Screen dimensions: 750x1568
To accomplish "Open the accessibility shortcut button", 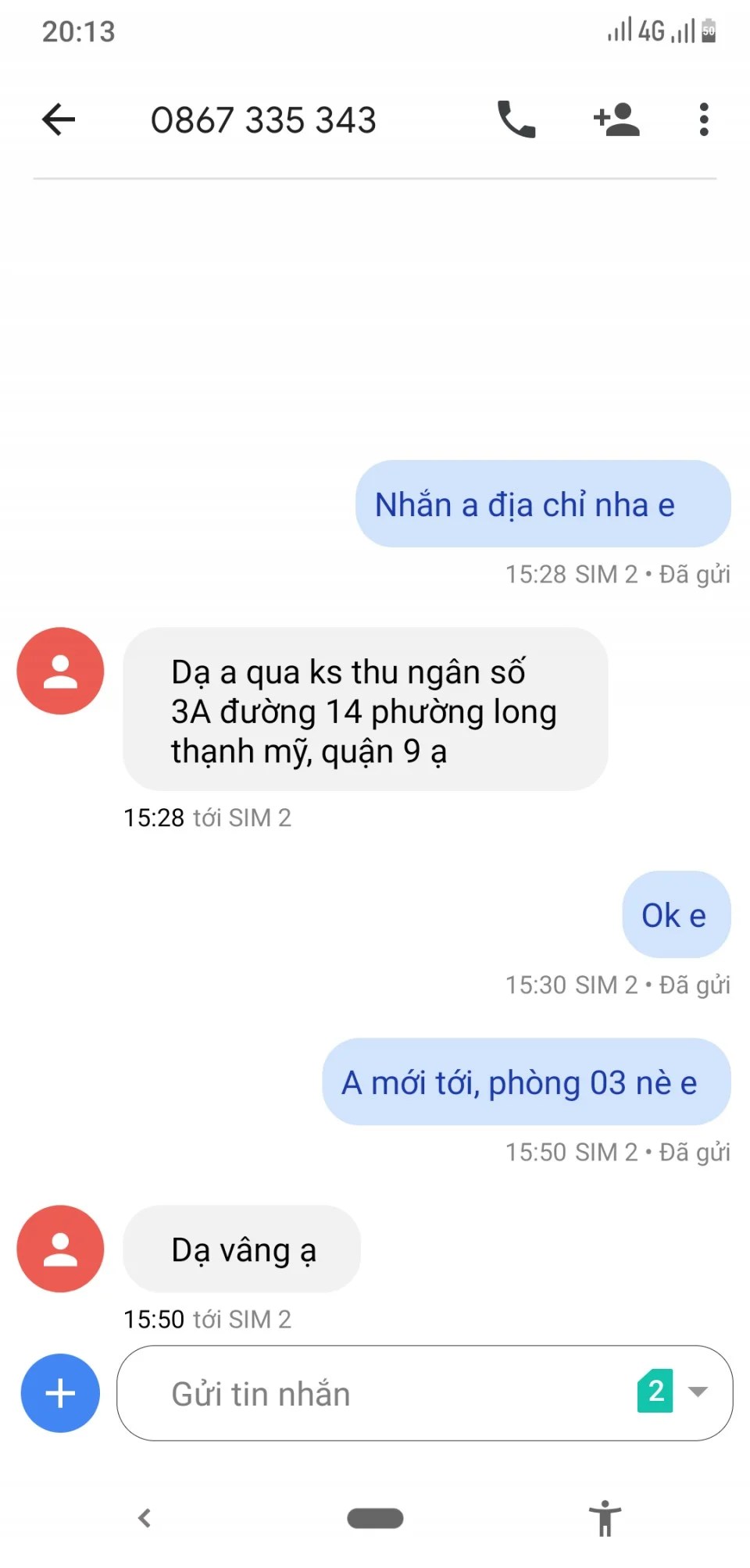I will click(605, 1518).
